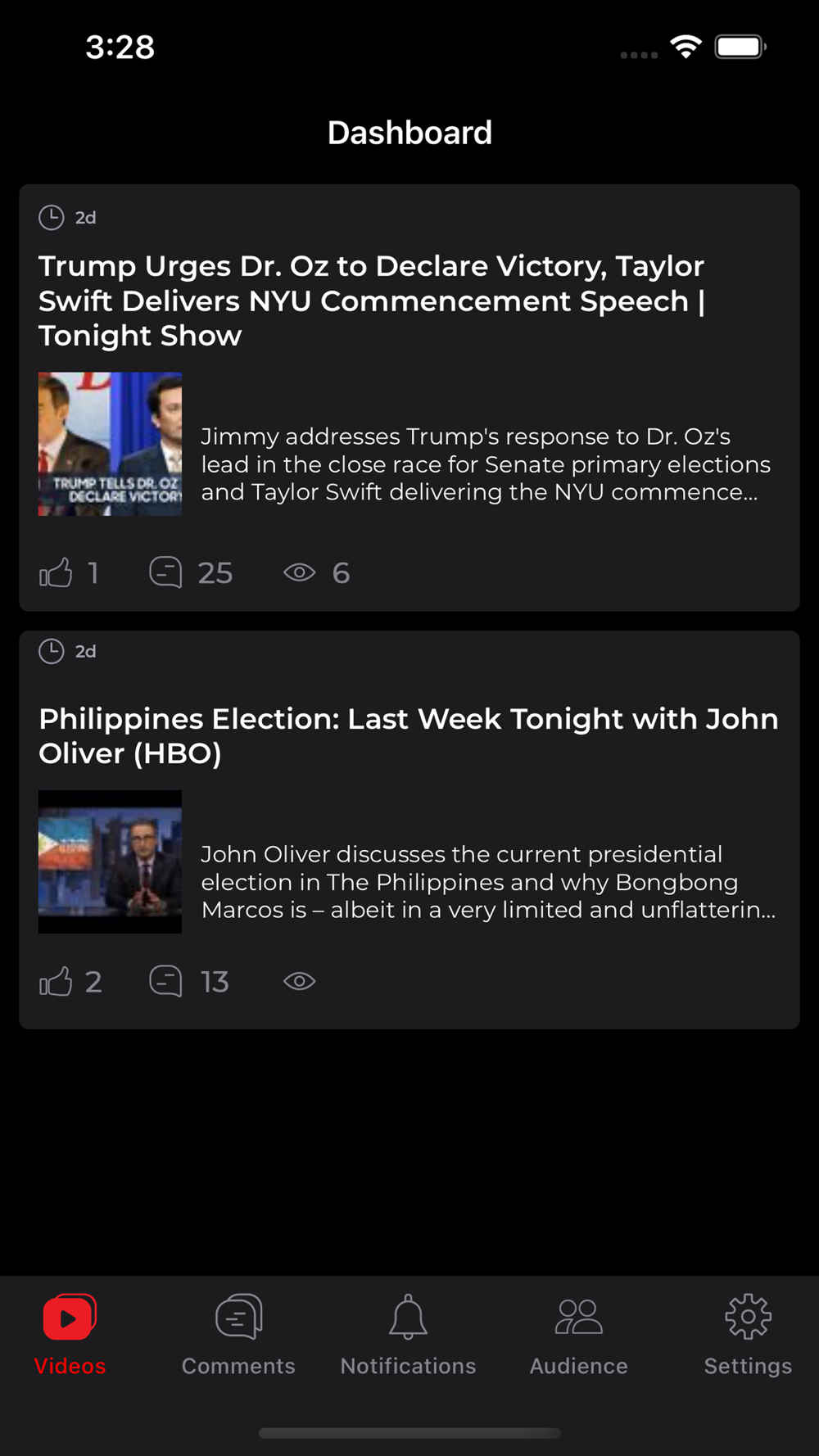The image size is (819, 1456).
Task: Tap comments icon on the Tonight Show video
Action: point(165,572)
